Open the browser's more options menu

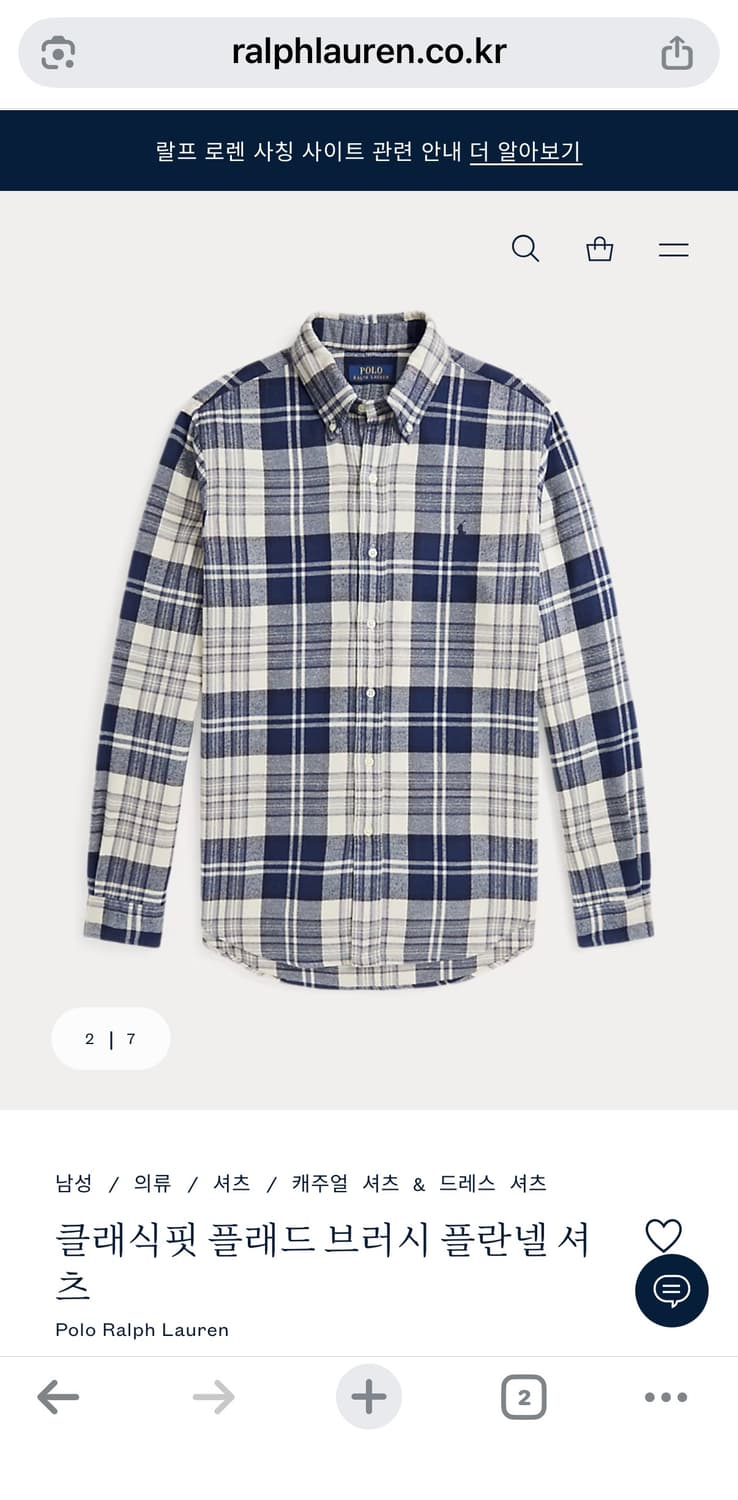tap(666, 1397)
